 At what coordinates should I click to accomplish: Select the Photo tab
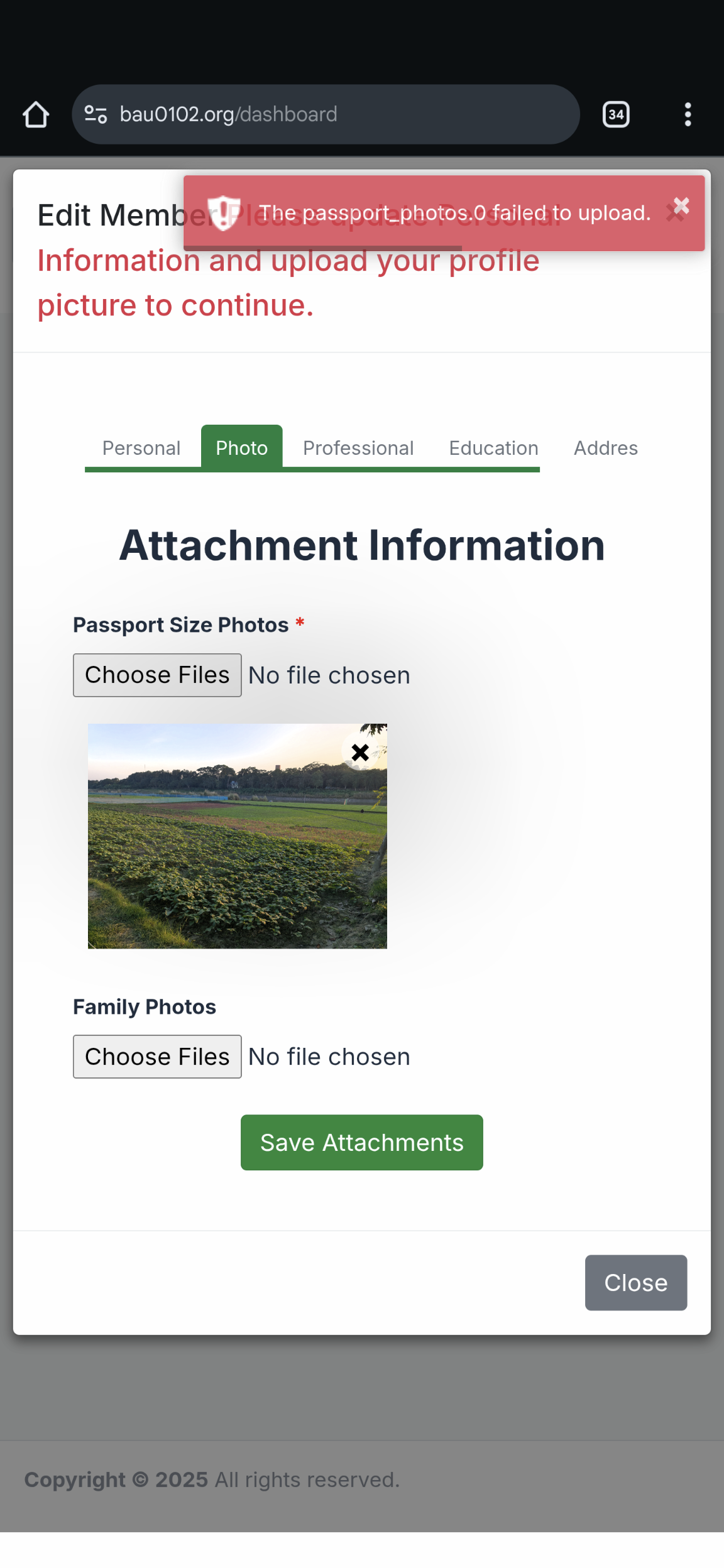click(241, 448)
